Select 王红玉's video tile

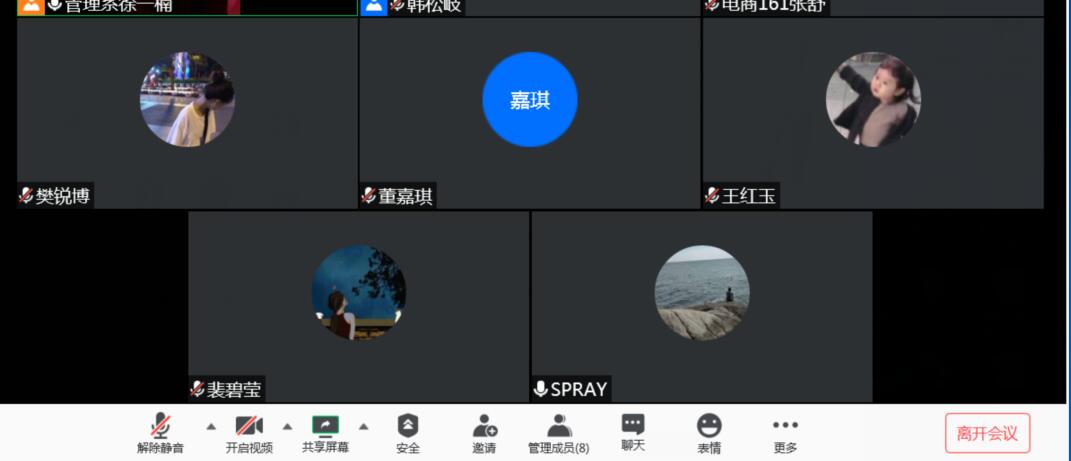(x=872, y=112)
